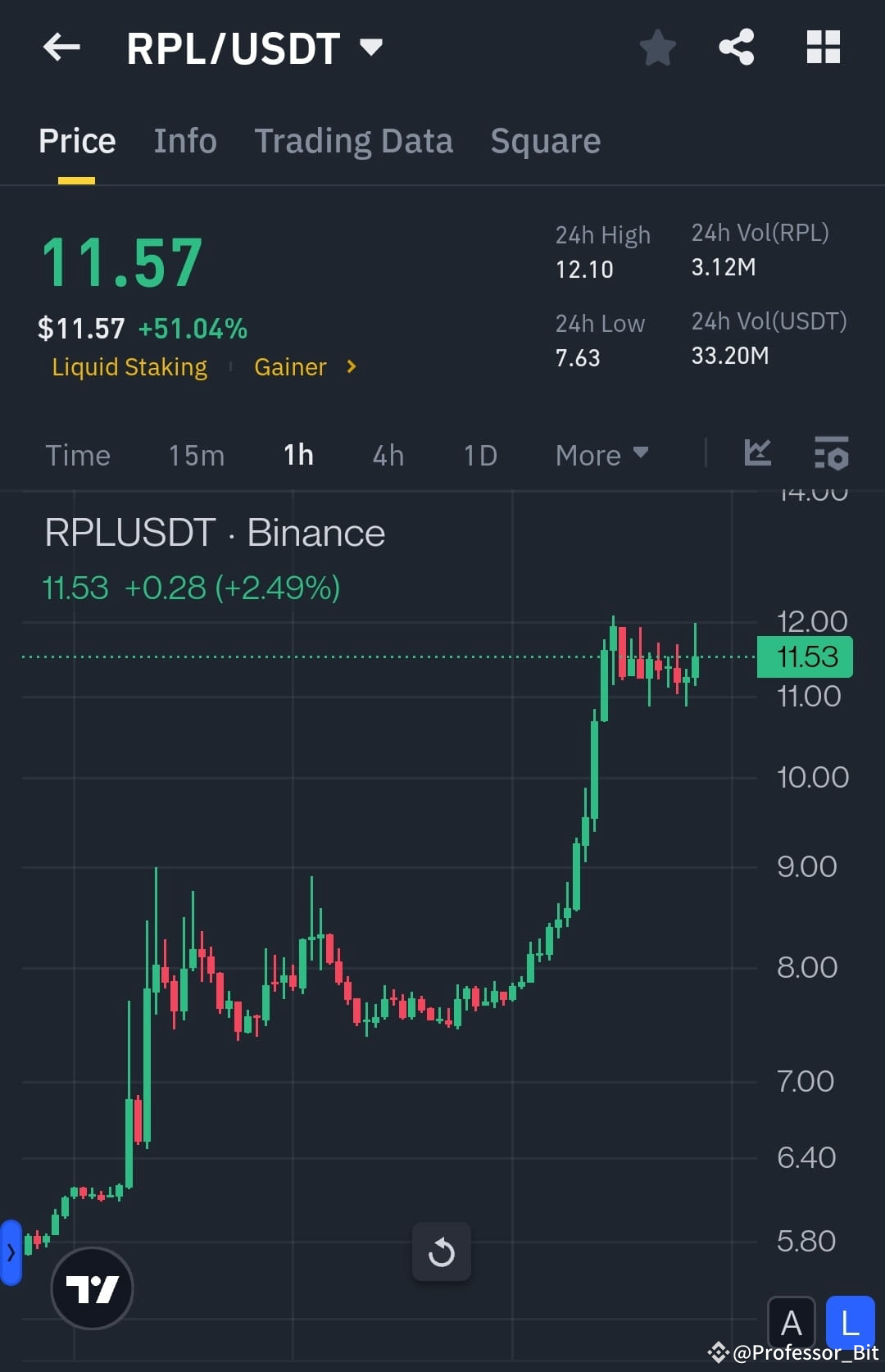Viewport: 885px width, 1372px height.
Task: Switch chart interval to 15m
Action: click(x=196, y=455)
